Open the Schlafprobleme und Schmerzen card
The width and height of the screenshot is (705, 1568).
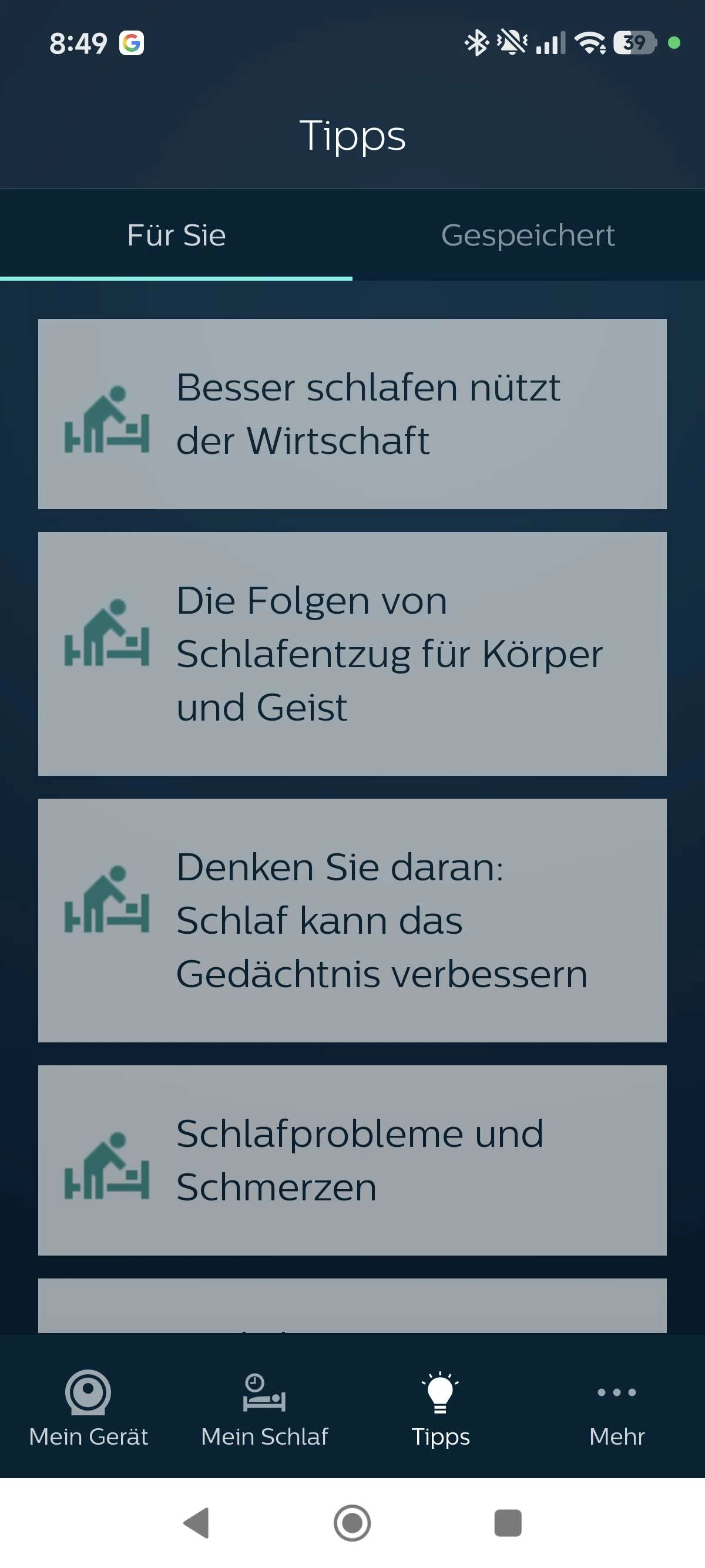tap(352, 1160)
